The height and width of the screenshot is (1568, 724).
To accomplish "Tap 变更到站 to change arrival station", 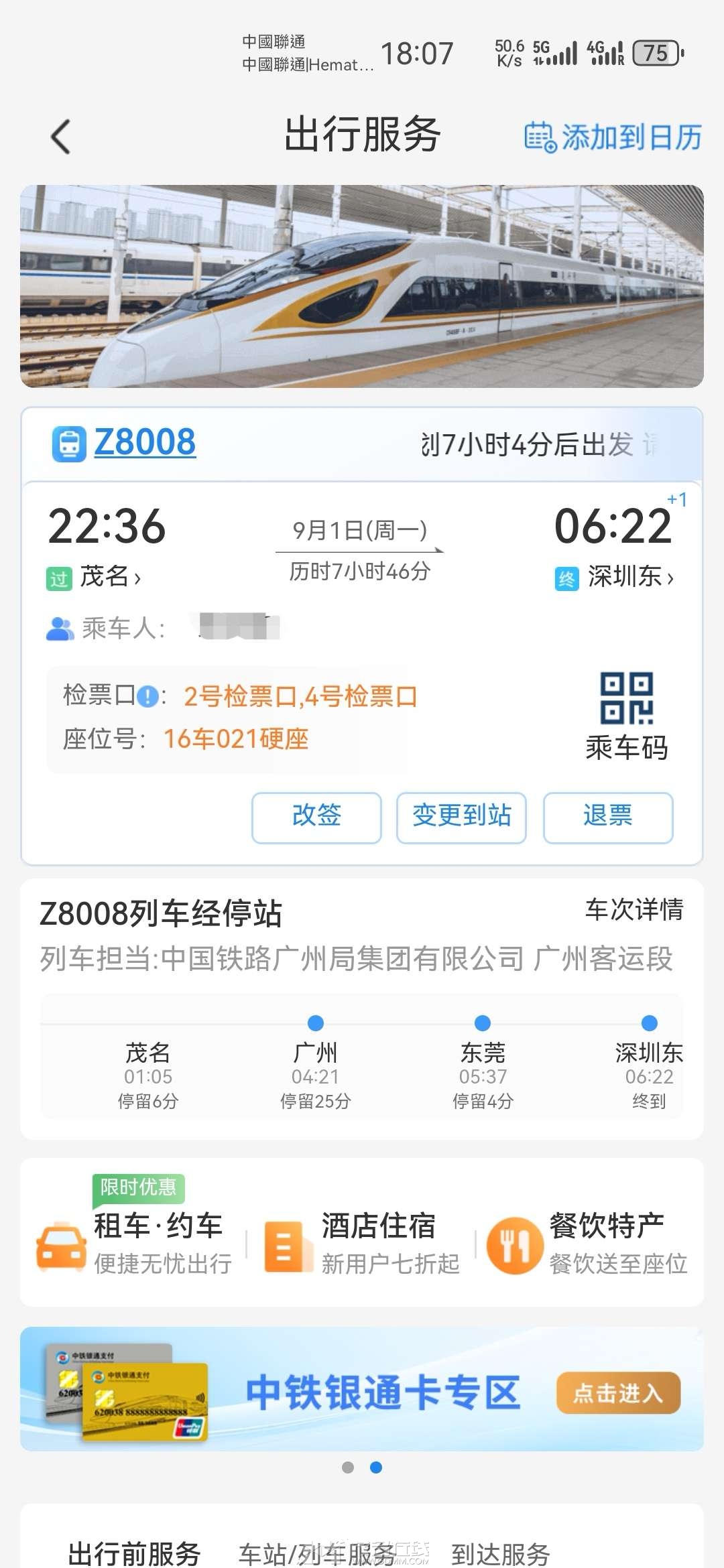I will click(x=461, y=817).
